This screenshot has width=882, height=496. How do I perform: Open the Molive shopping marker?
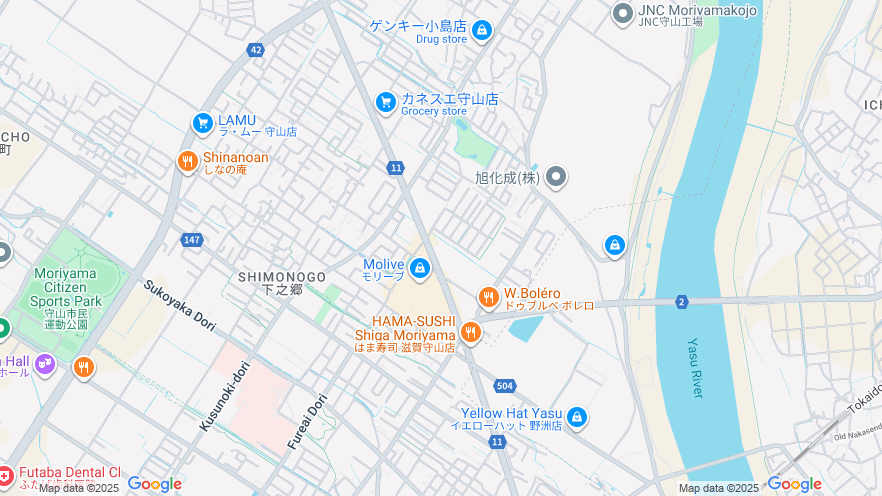[420, 268]
